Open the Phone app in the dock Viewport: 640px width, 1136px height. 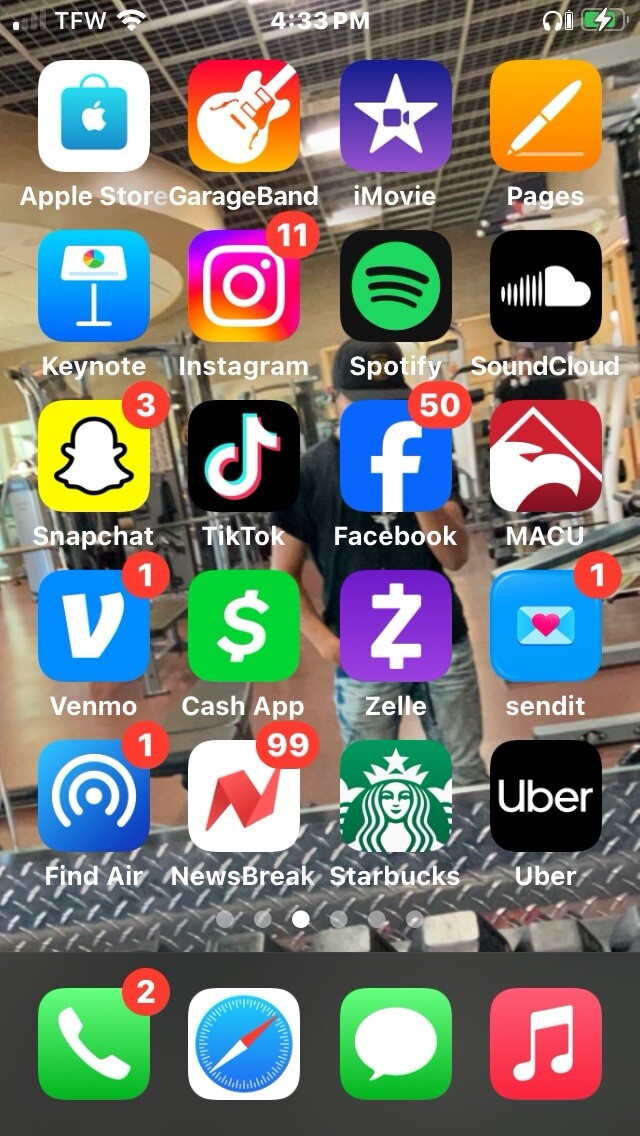click(x=93, y=1044)
